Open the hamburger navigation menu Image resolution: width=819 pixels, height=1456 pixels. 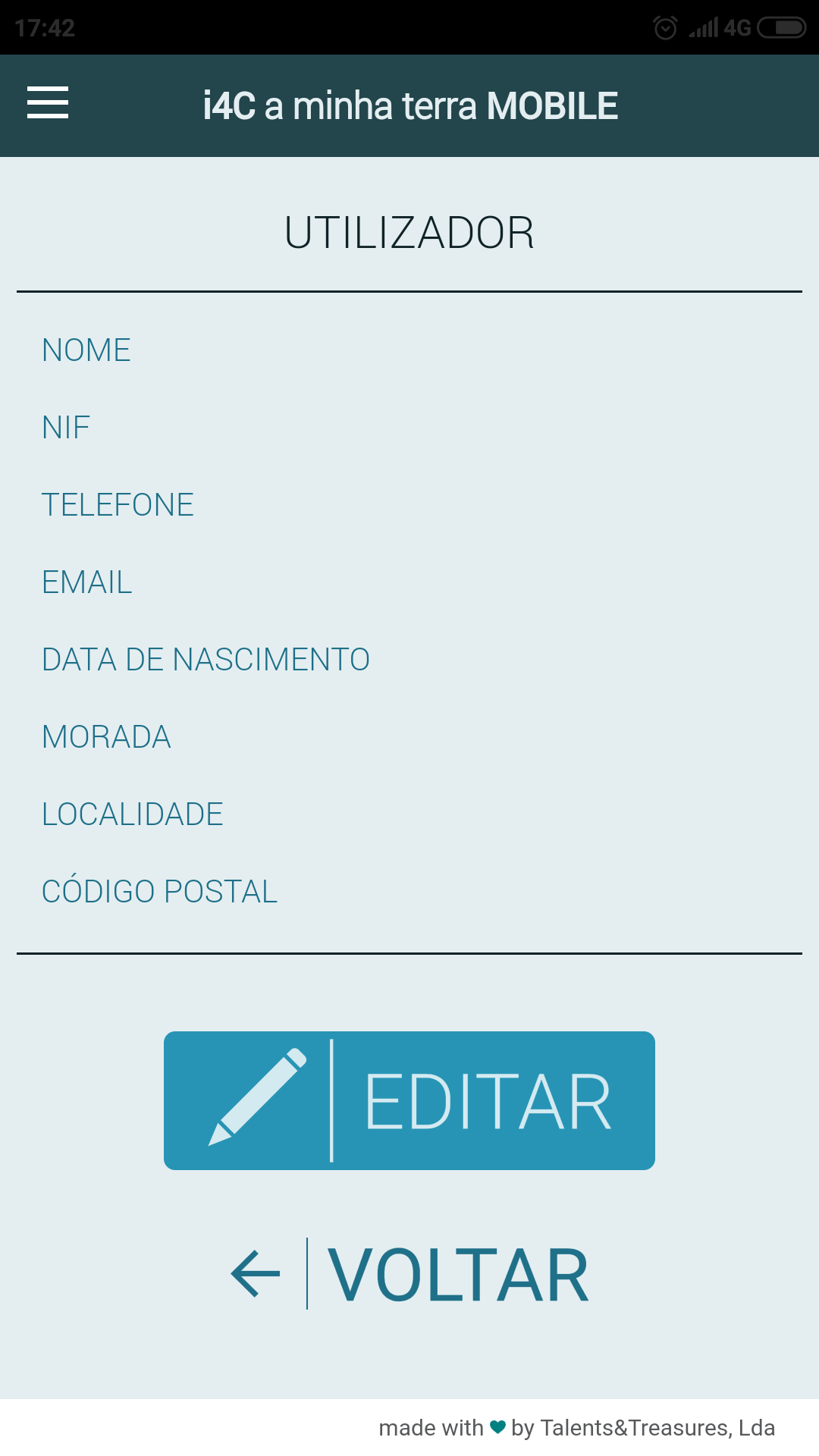48,105
